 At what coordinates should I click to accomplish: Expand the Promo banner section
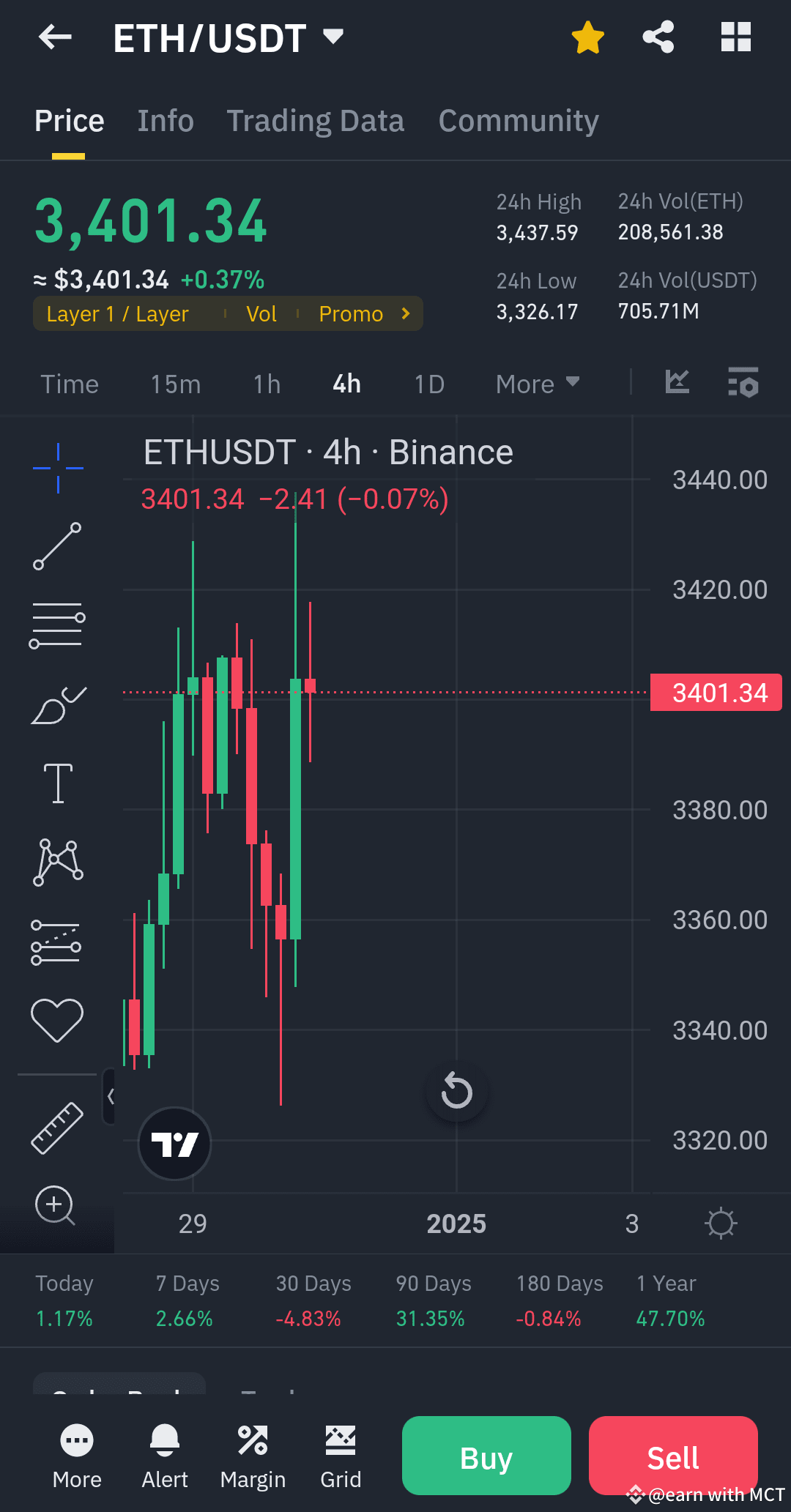[x=362, y=313]
